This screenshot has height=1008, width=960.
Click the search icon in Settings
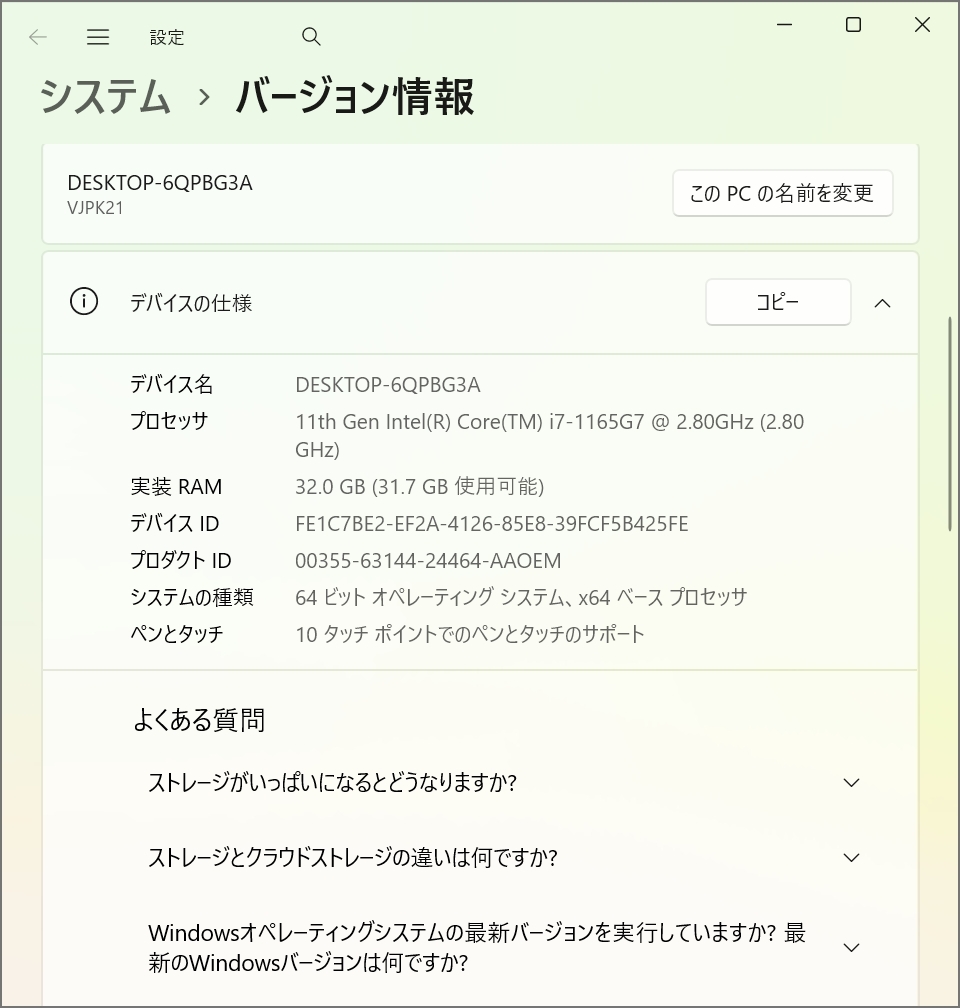[311, 36]
